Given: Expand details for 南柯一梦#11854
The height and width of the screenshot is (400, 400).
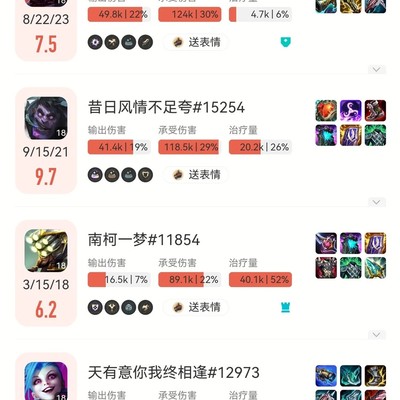Looking at the screenshot, I should (x=376, y=335).
